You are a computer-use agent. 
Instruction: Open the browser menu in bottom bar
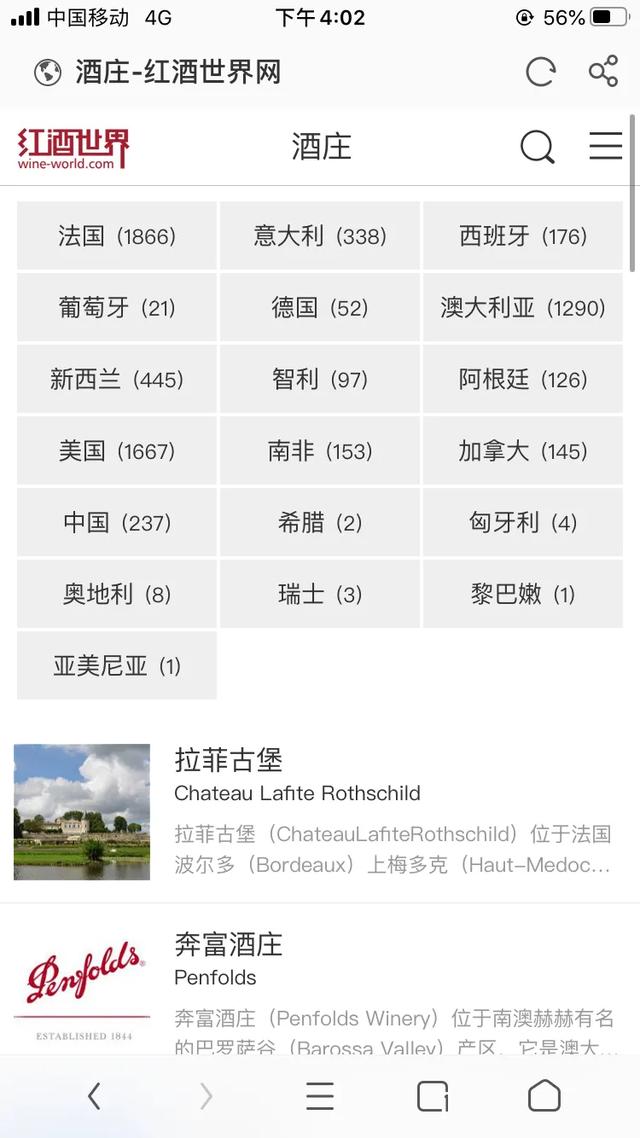click(320, 1096)
